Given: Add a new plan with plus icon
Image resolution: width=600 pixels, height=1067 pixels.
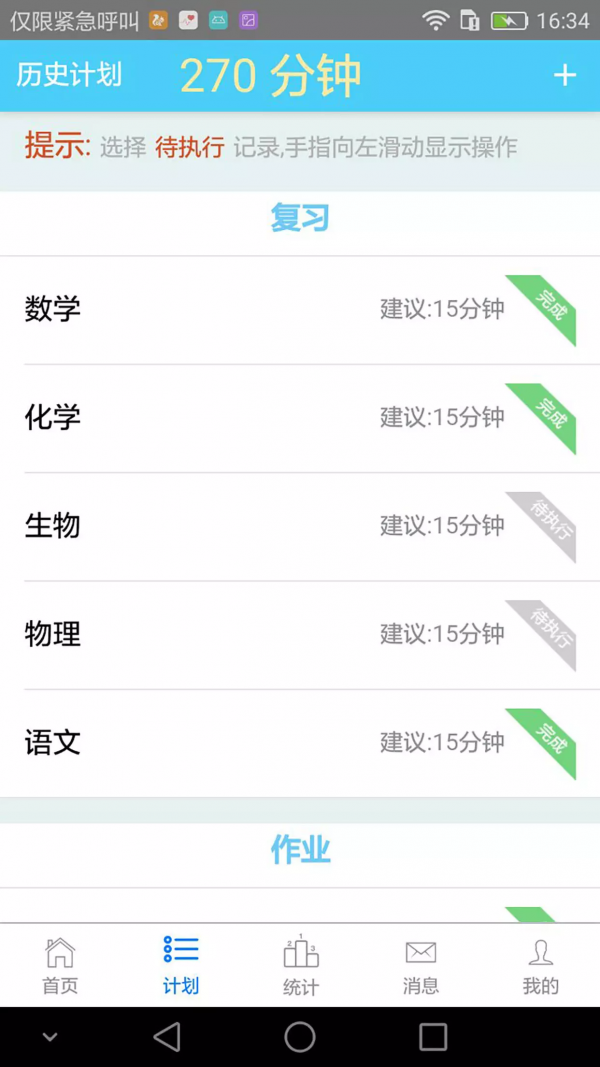Looking at the screenshot, I should point(565,76).
